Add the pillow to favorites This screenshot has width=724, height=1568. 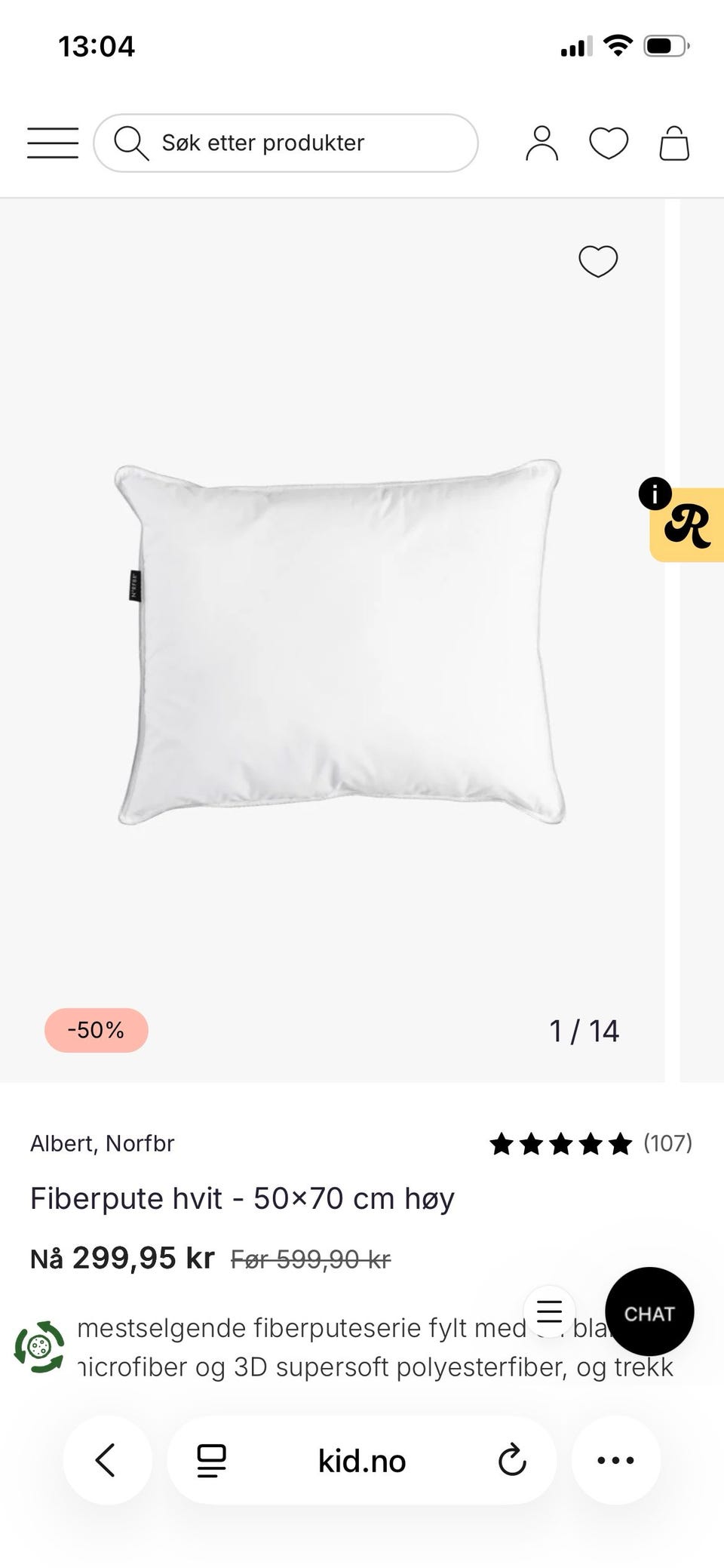(598, 261)
